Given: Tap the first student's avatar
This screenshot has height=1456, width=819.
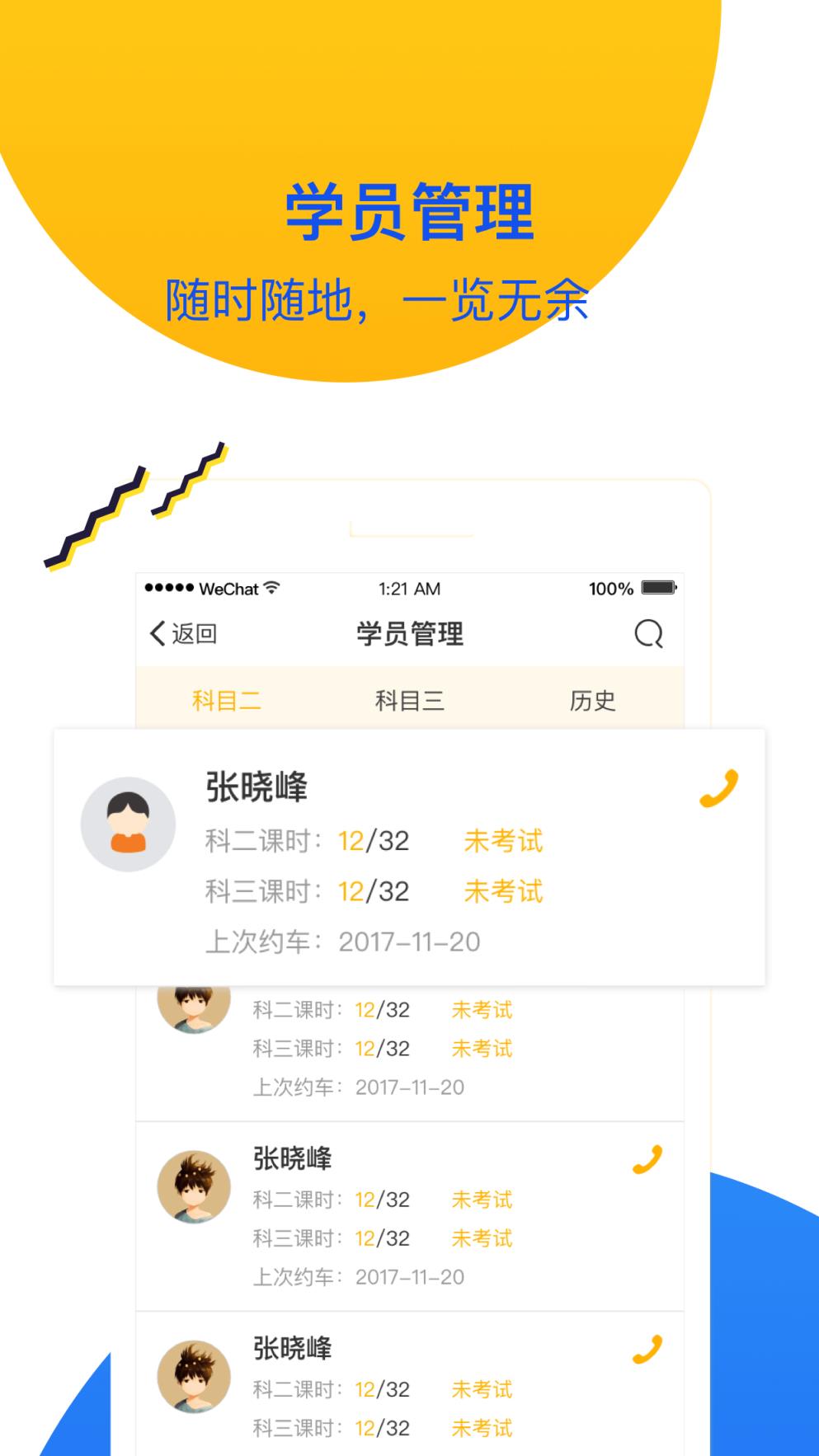Looking at the screenshot, I should coord(128,824).
